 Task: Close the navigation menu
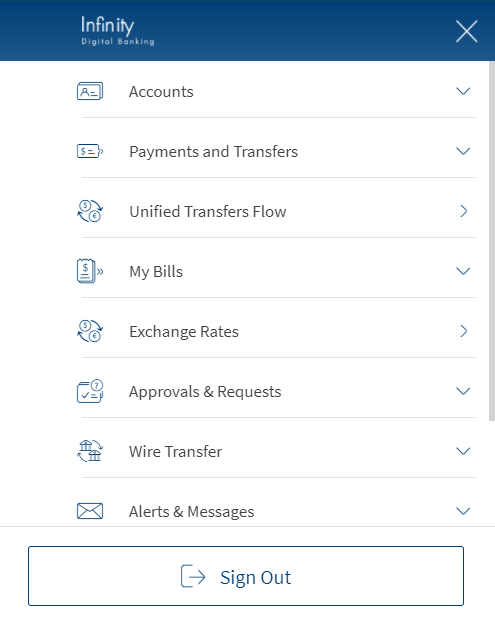point(466,31)
